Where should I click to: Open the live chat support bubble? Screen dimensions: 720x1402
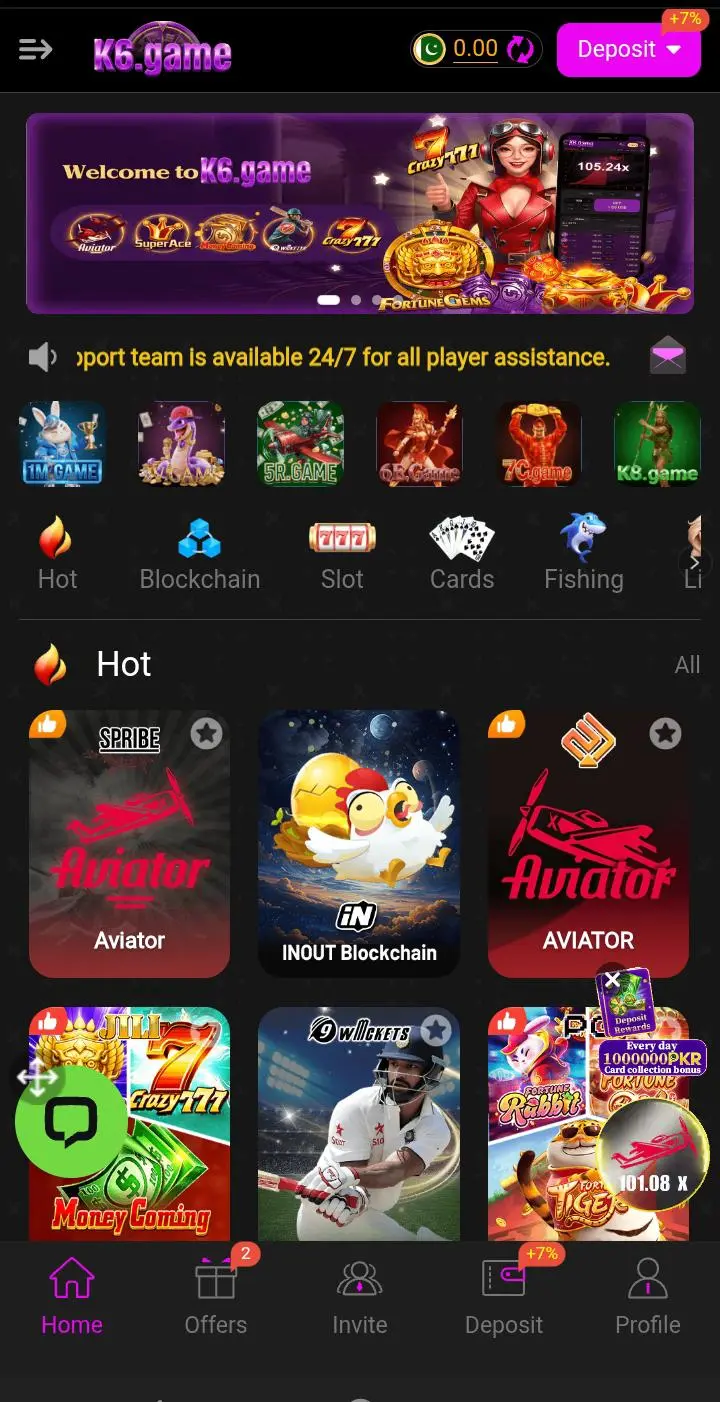tap(70, 1121)
